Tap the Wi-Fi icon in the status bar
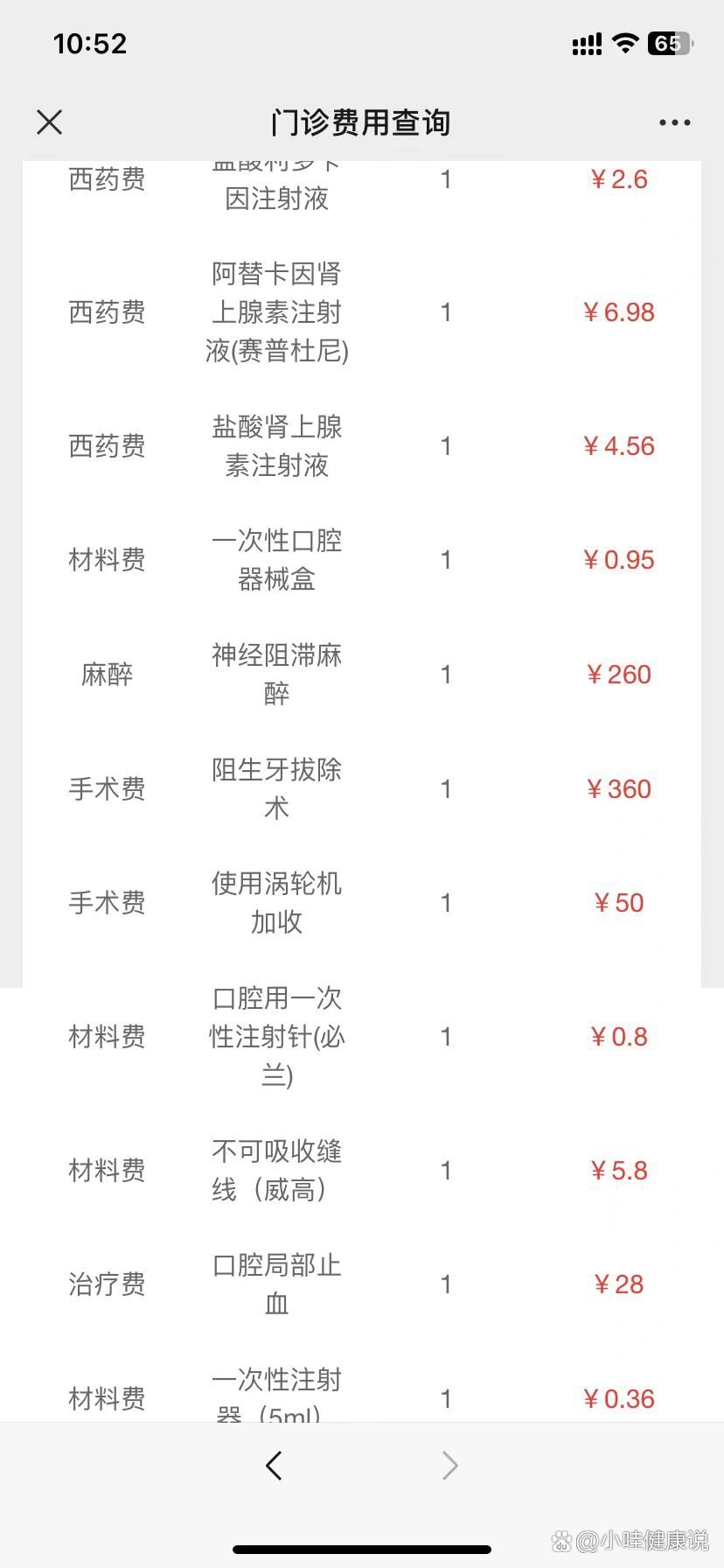Screen dimensions: 724x1568 click(x=624, y=42)
